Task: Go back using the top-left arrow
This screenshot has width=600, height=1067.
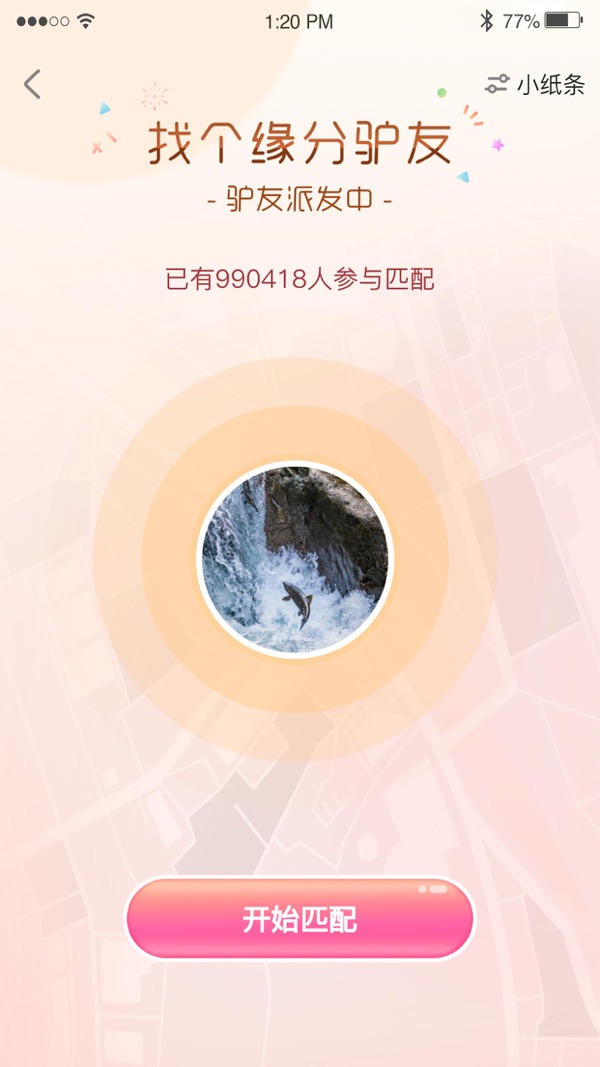Action: (x=32, y=84)
